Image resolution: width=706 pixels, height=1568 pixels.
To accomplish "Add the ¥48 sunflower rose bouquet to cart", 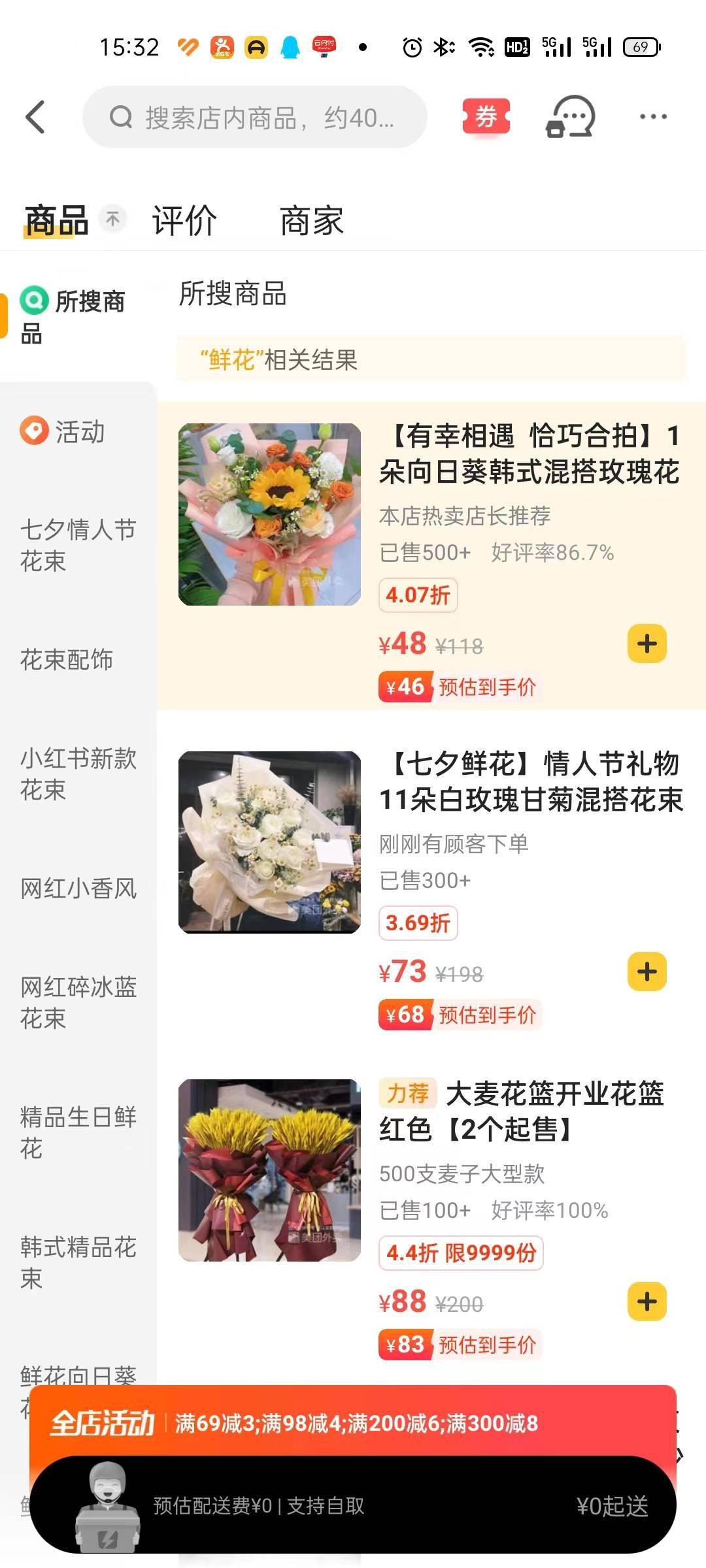I will pyautogui.click(x=647, y=644).
